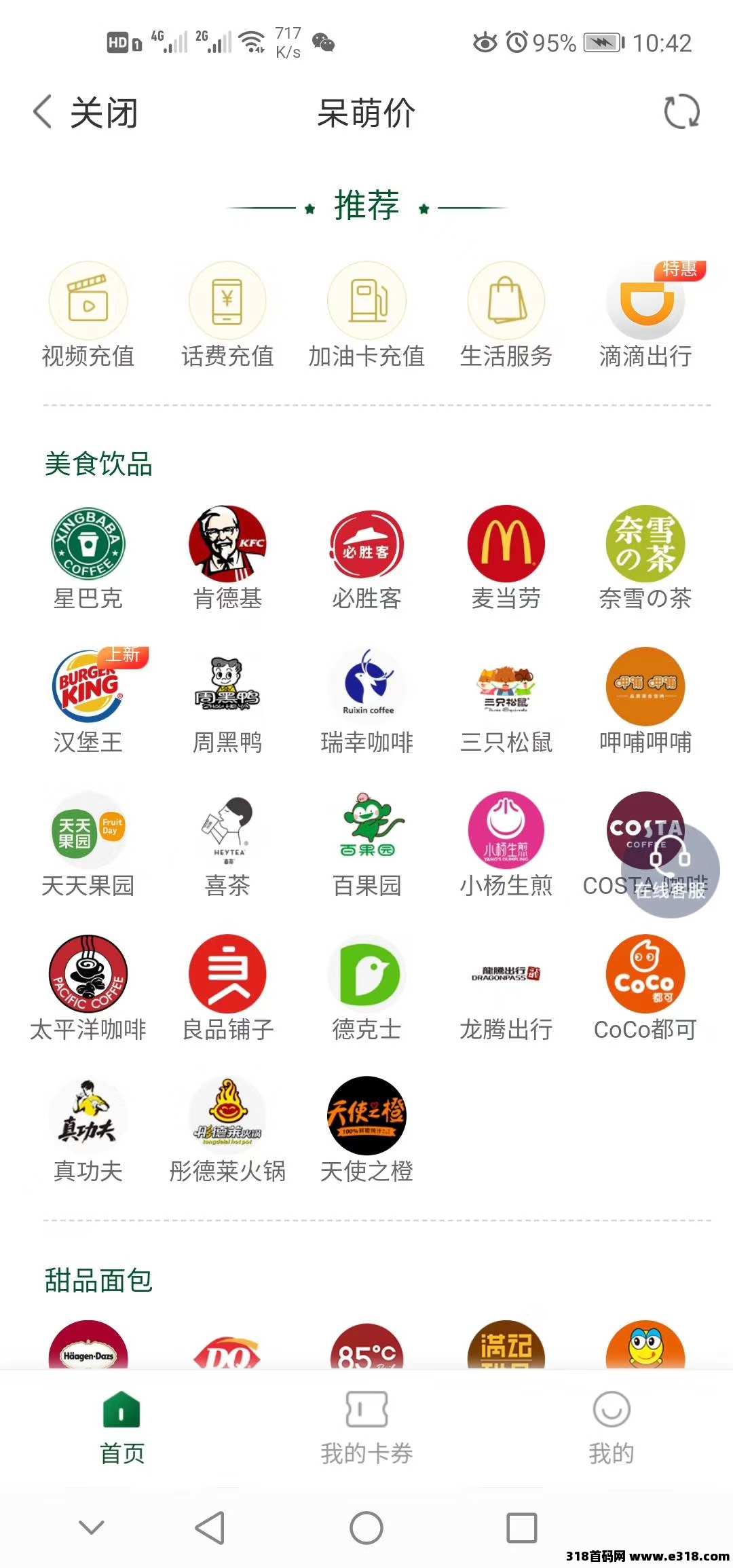The image size is (733, 1568).
Task: Open CoCo都可
Action: click(645, 989)
